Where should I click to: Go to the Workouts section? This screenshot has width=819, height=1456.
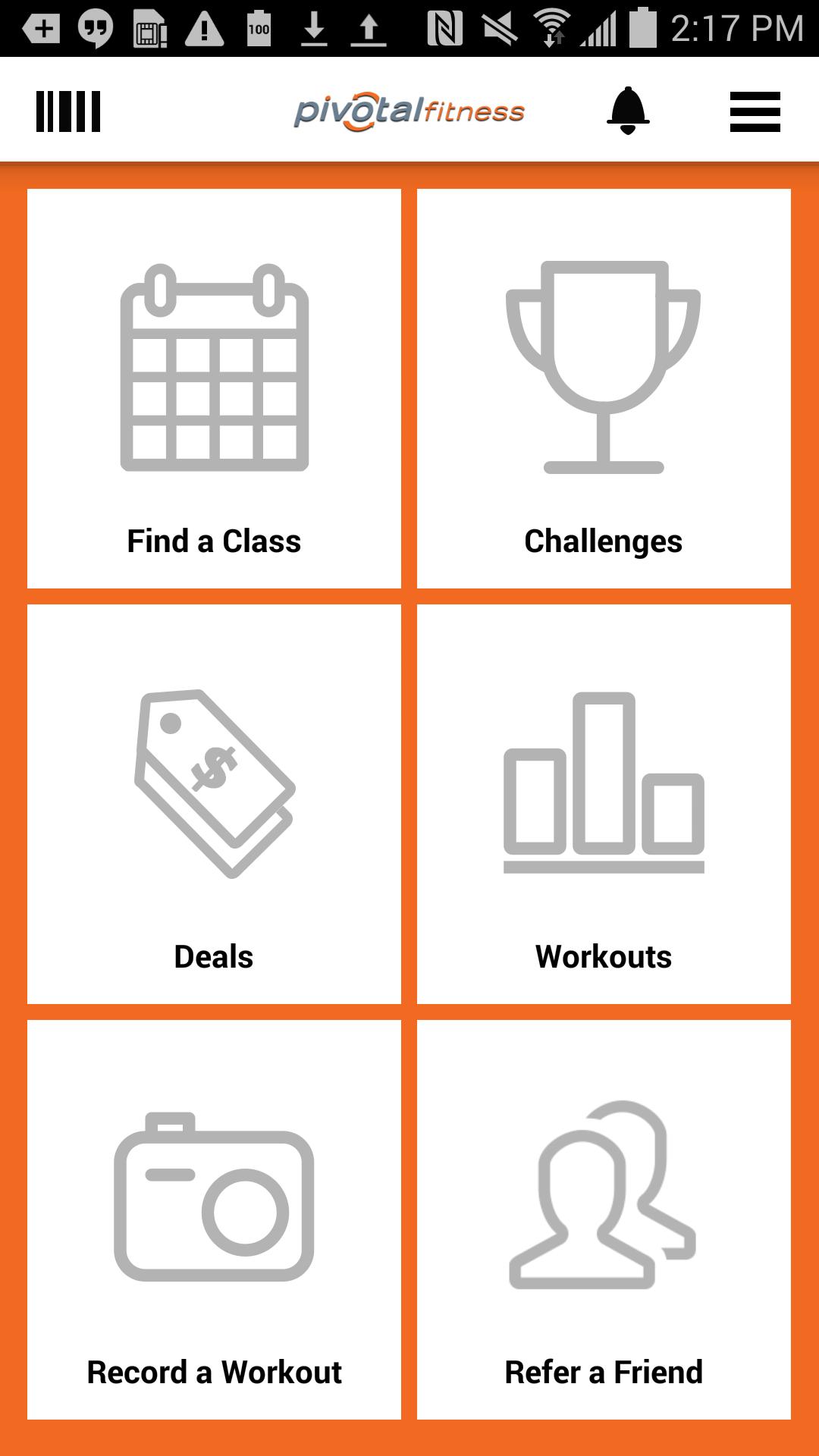coord(603,804)
